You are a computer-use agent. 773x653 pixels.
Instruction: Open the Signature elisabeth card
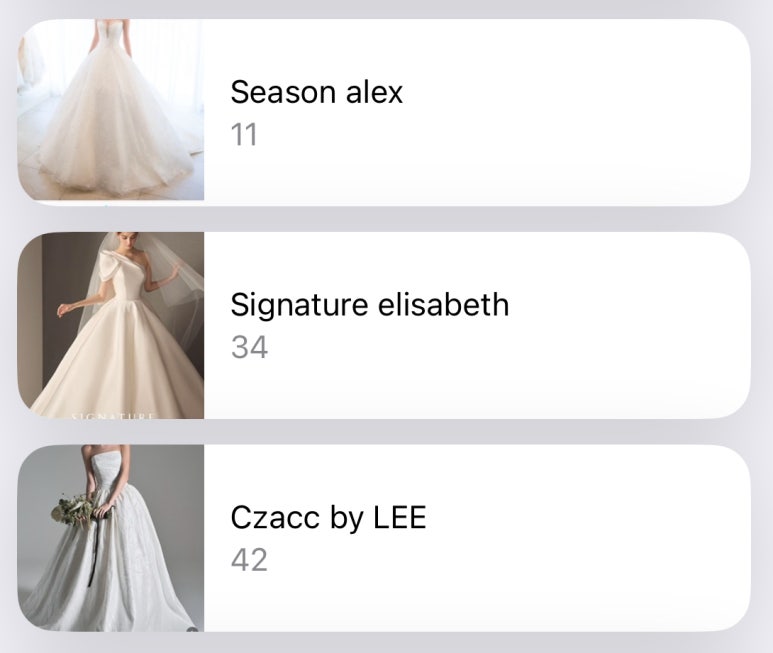click(383, 325)
